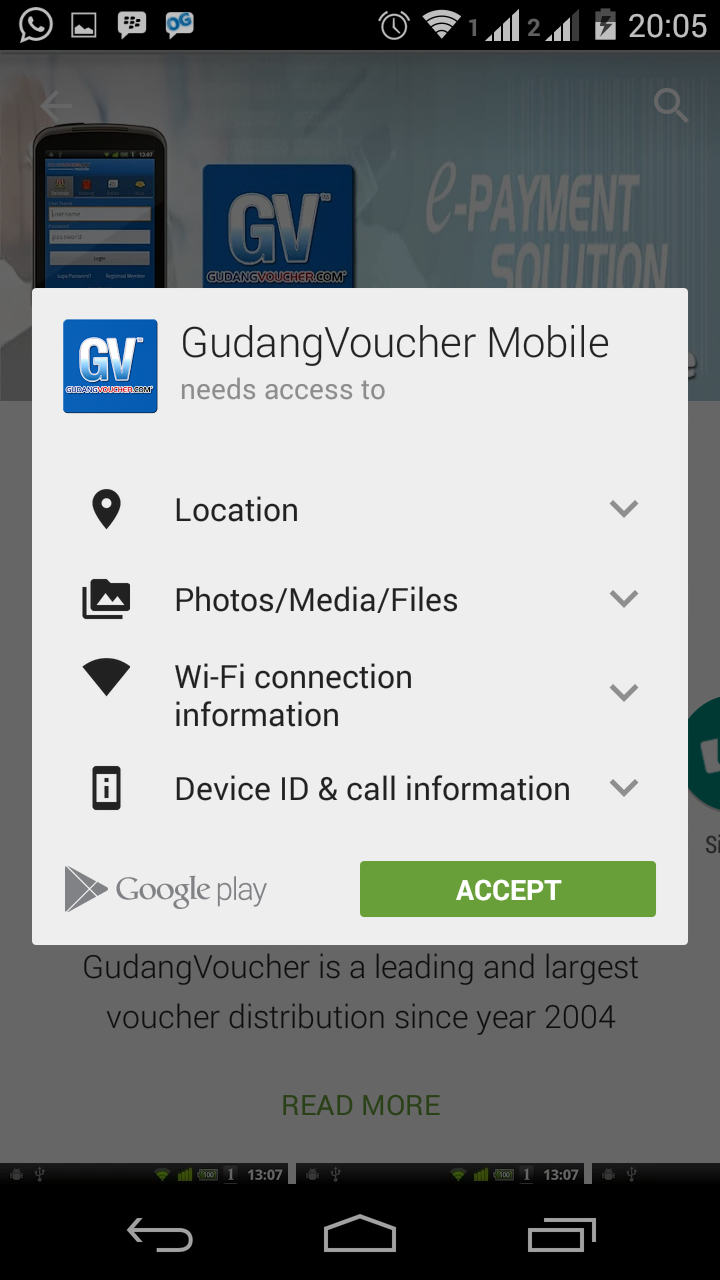Tap the system back button

coord(160,1235)
